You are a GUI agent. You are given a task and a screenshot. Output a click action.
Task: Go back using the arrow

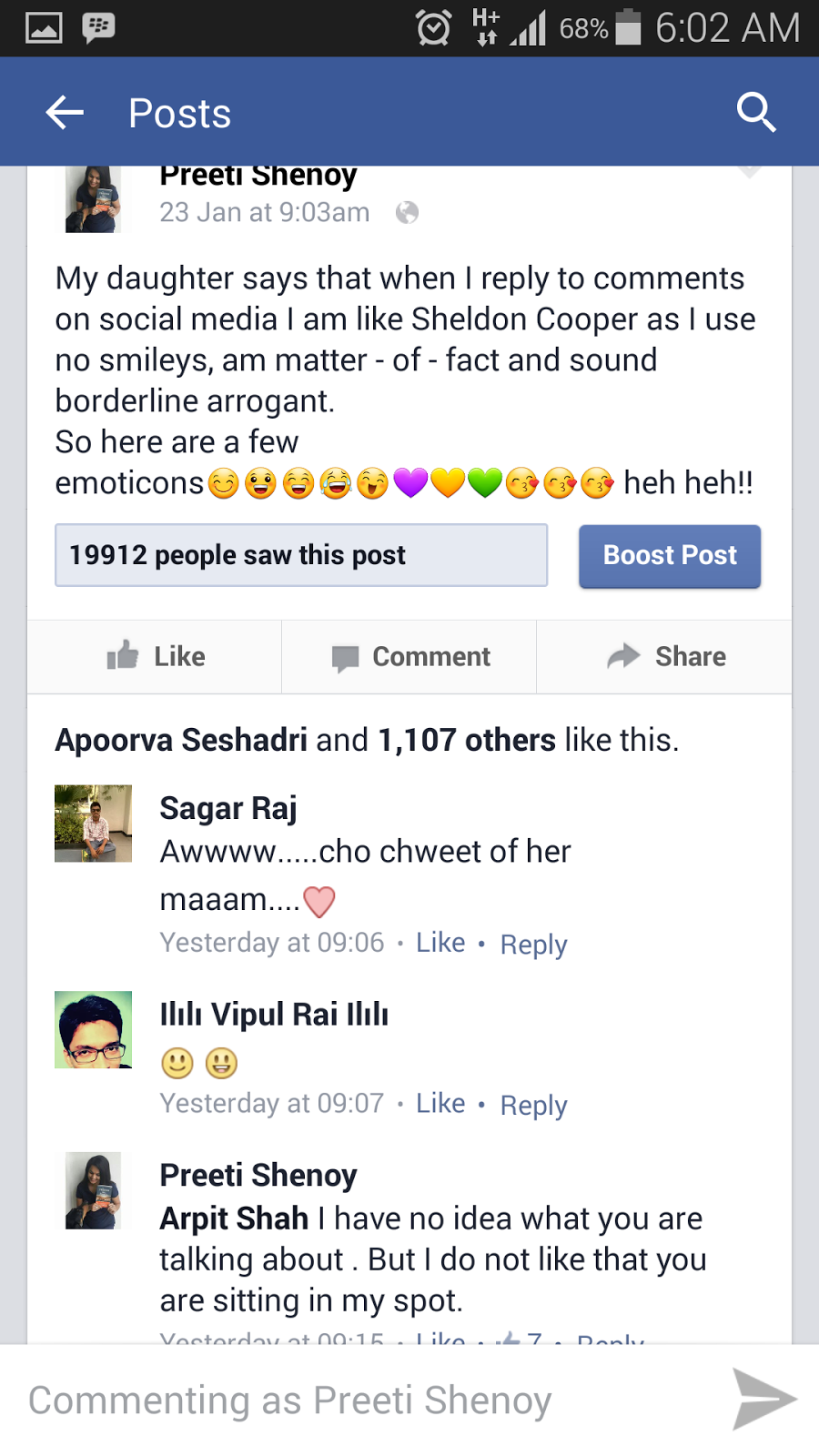click(x=65, y=113)
